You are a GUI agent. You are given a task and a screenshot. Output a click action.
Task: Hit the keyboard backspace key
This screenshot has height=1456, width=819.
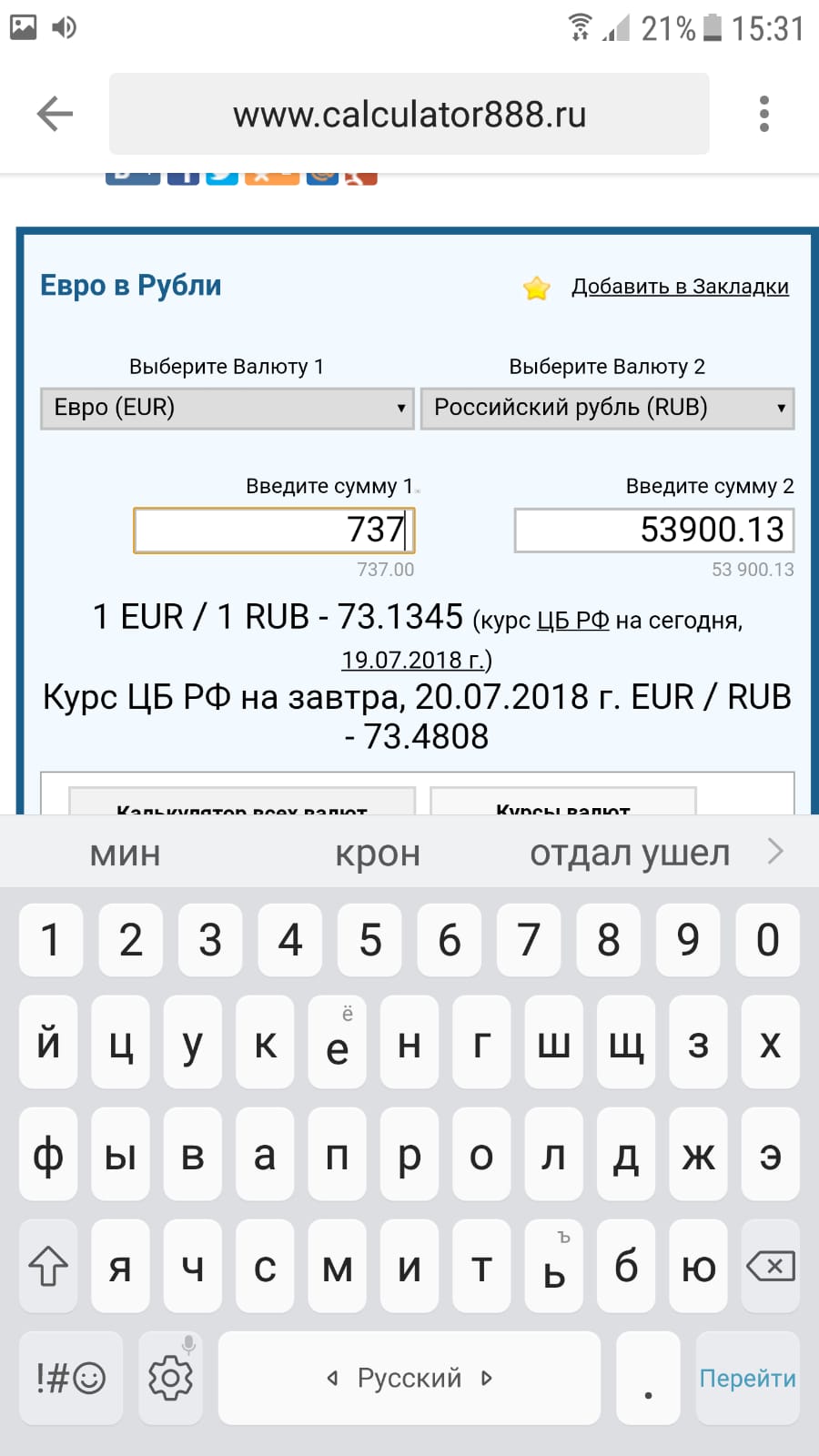[x=770, y=1266]
